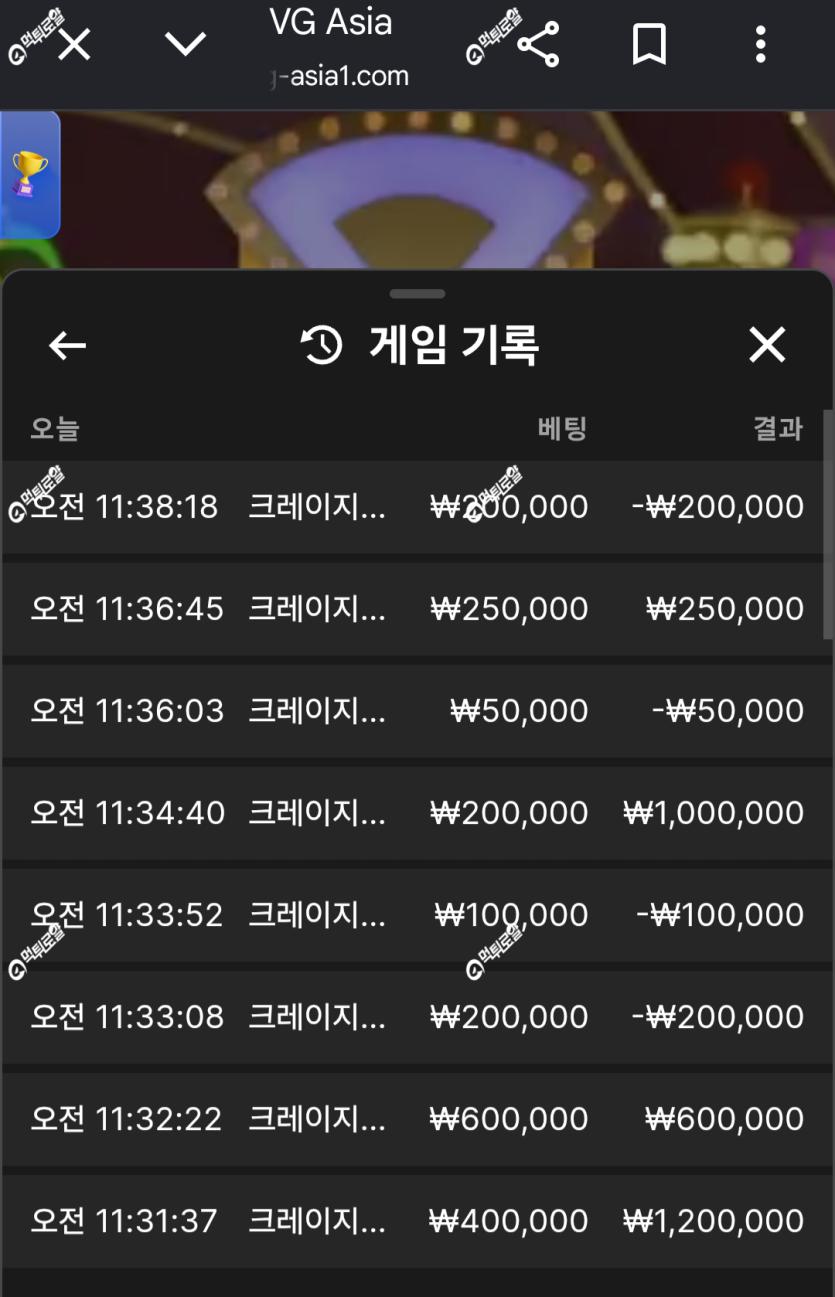This screenshot has height=1297, width=835.
Task: Close the VG Asia browser tab
Action: coord(74,45)
